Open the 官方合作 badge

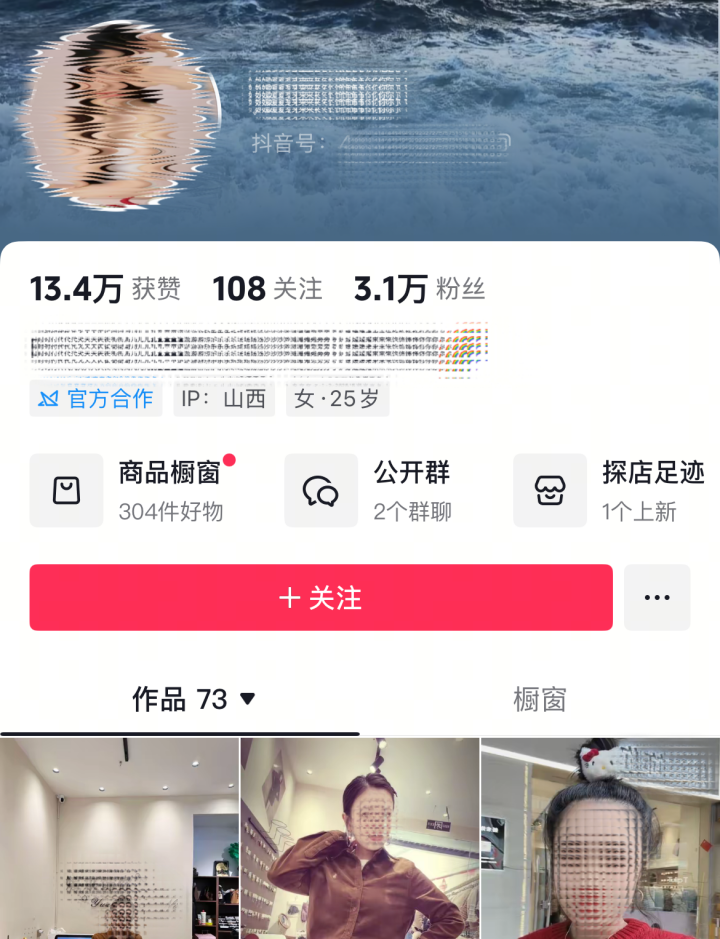point(96,399)
